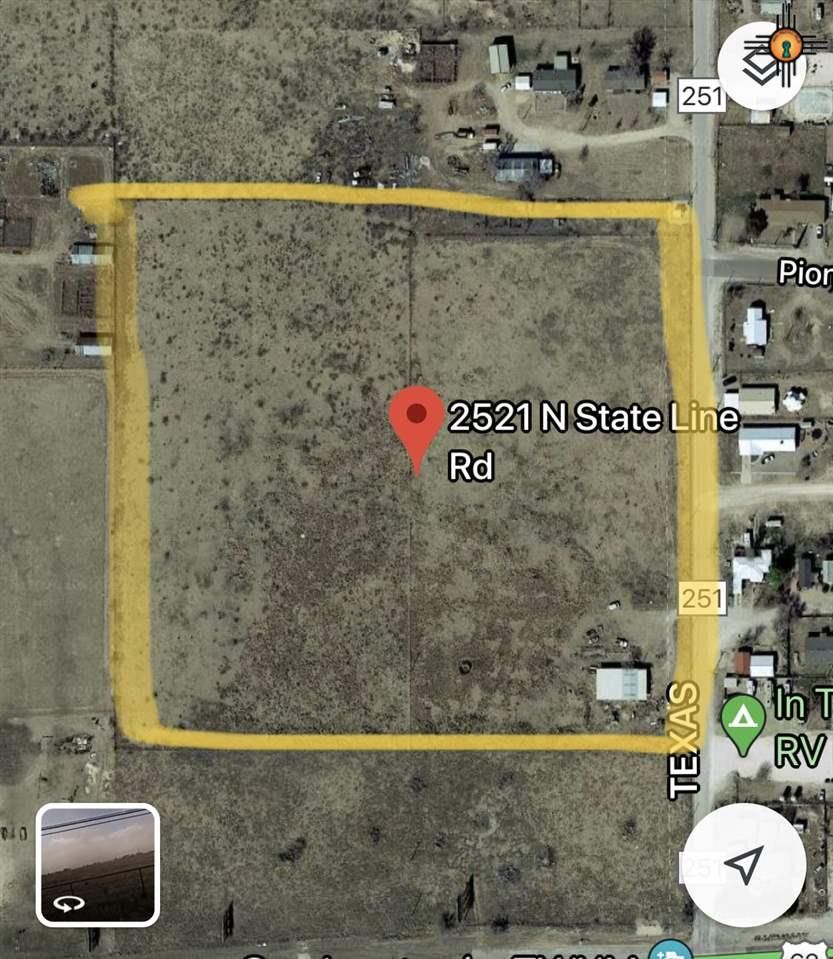Select the green RV campground marker
Screen dimensions: 833x959
coord(743,724)
